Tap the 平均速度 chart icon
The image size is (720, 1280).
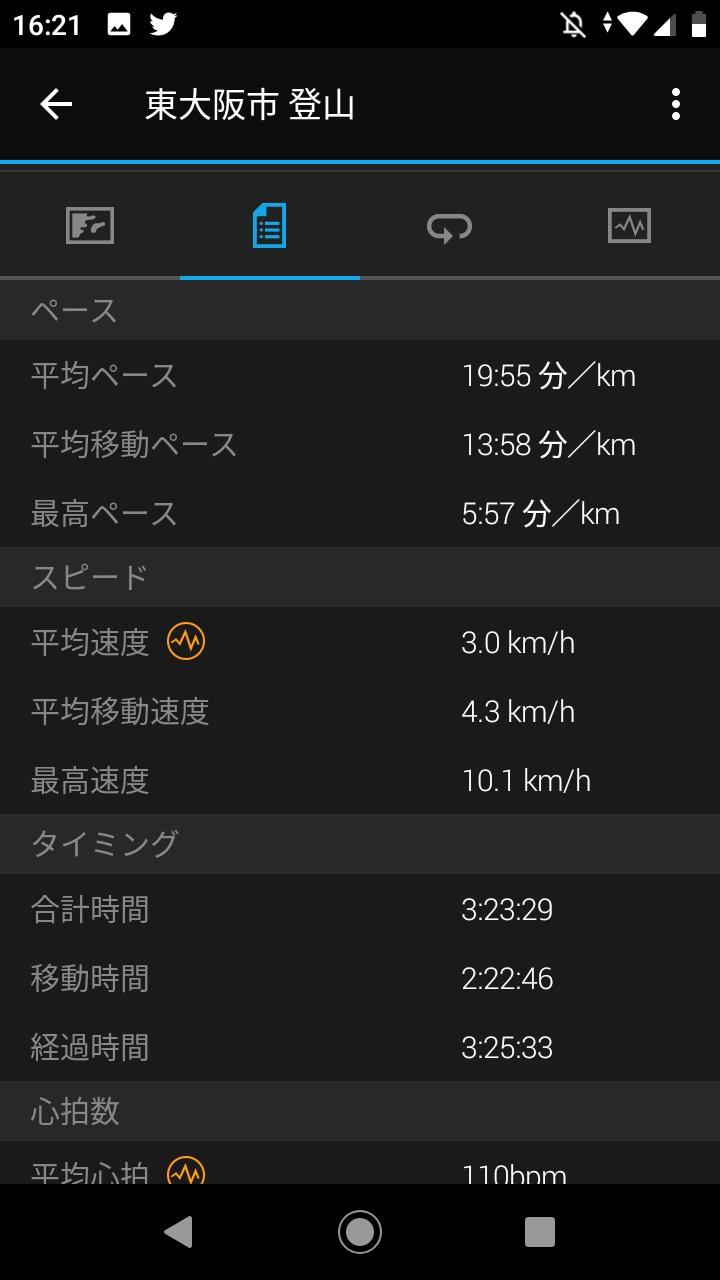point(186,641)
